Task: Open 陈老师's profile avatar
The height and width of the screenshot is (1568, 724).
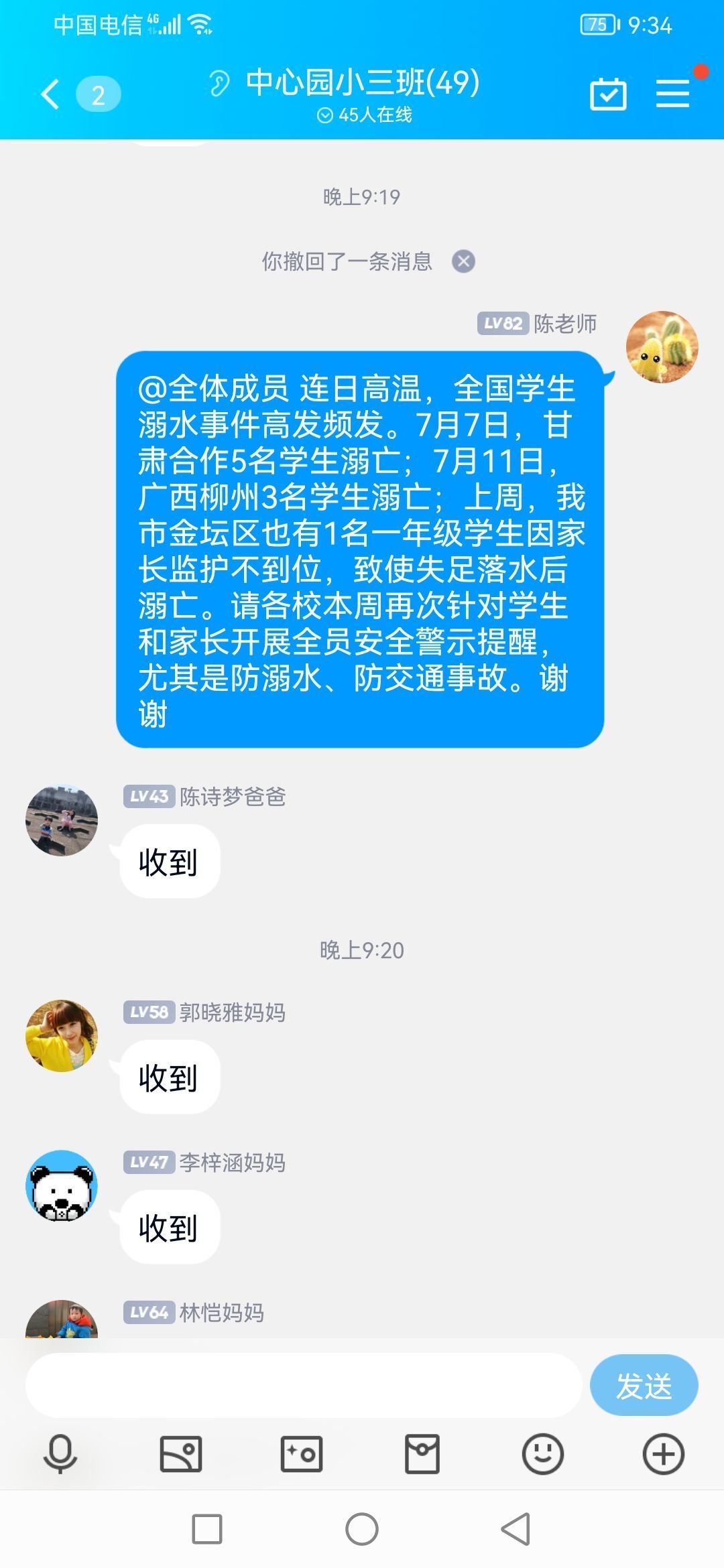Action: point(662,347)
